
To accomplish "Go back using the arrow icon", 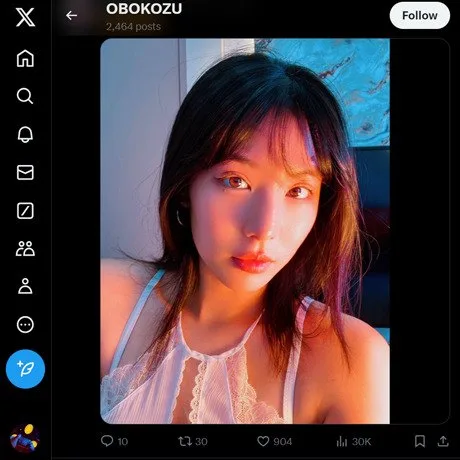I will click(71, 15).
